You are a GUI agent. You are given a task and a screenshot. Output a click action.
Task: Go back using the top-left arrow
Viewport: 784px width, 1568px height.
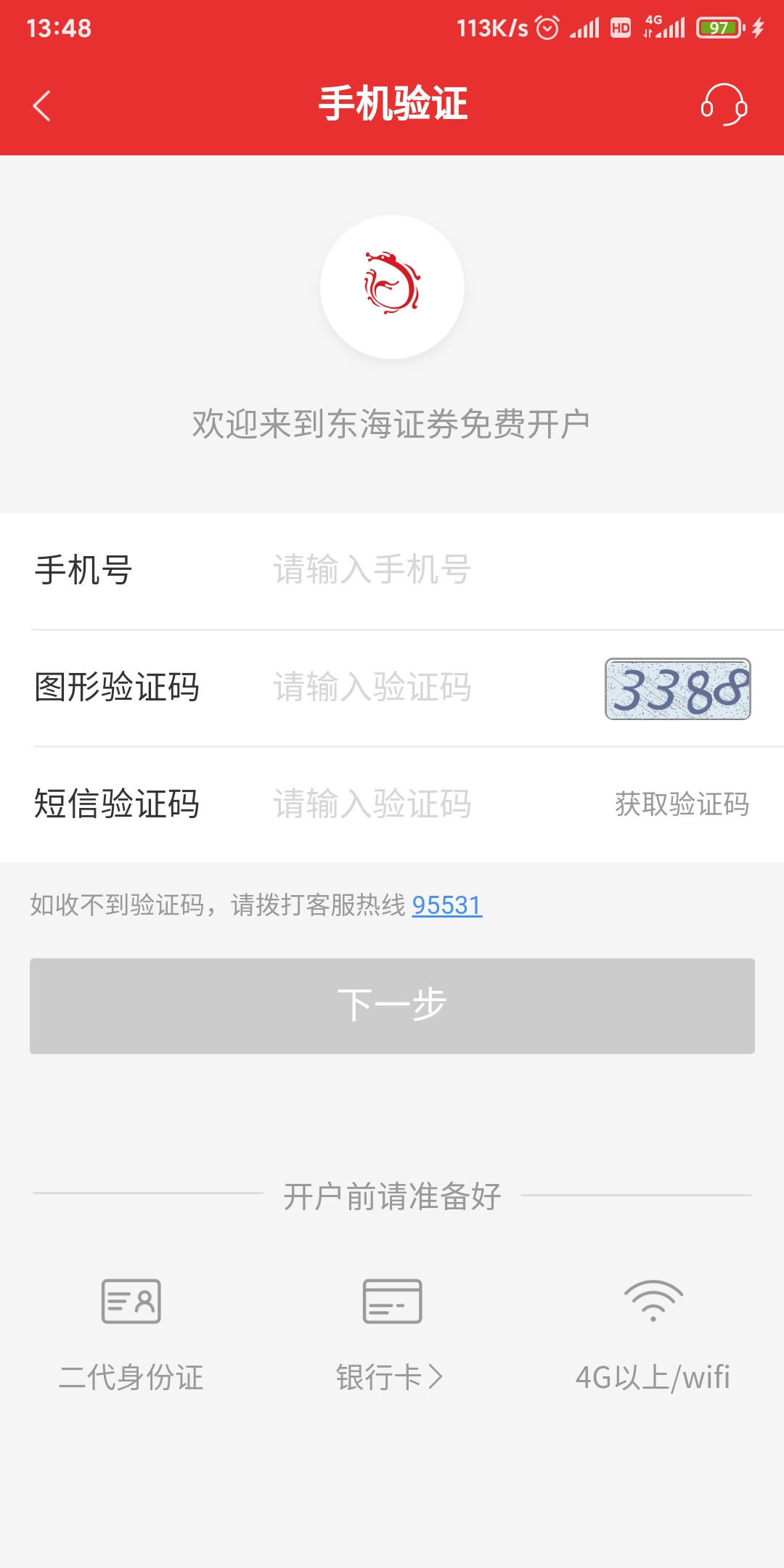pos(42,105)
